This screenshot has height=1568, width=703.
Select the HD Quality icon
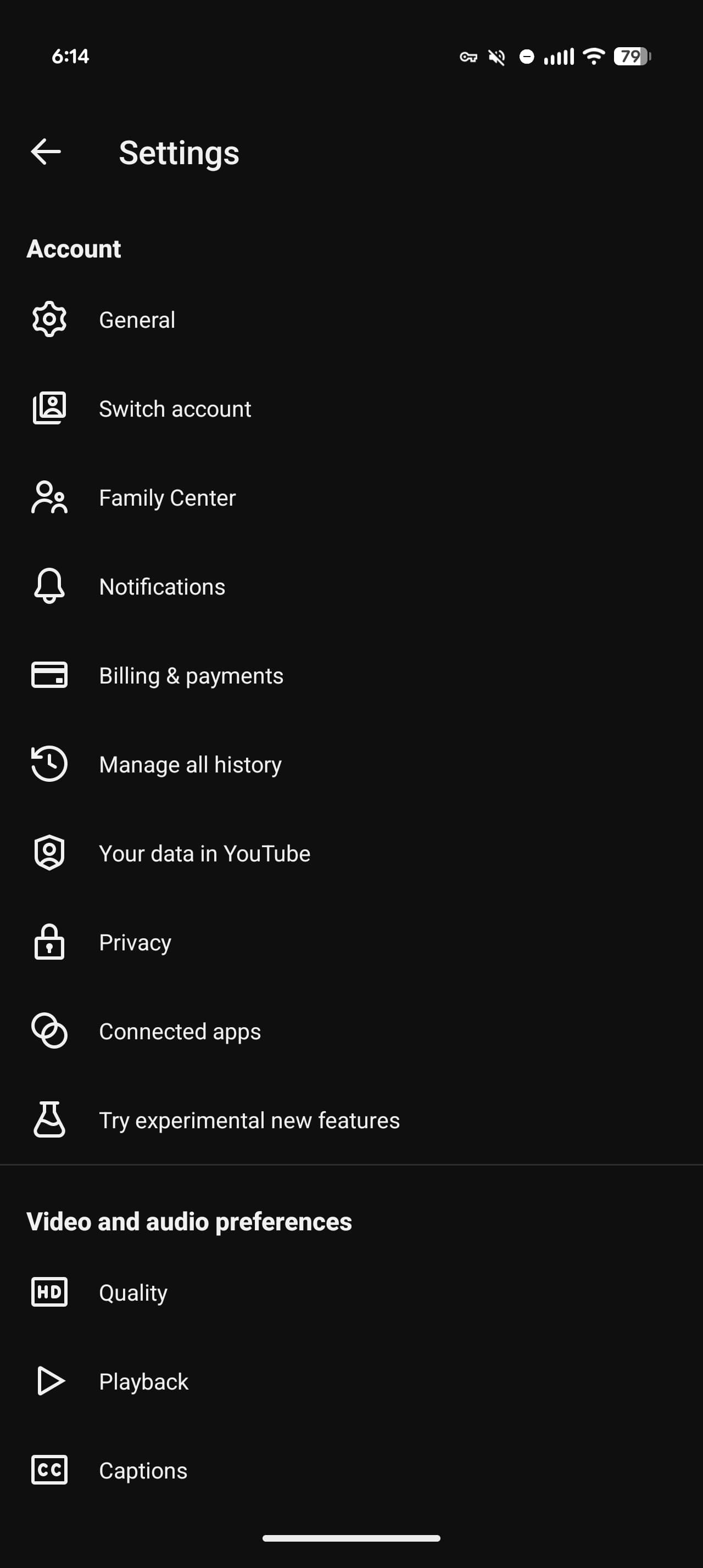[x=49, y=1292]
